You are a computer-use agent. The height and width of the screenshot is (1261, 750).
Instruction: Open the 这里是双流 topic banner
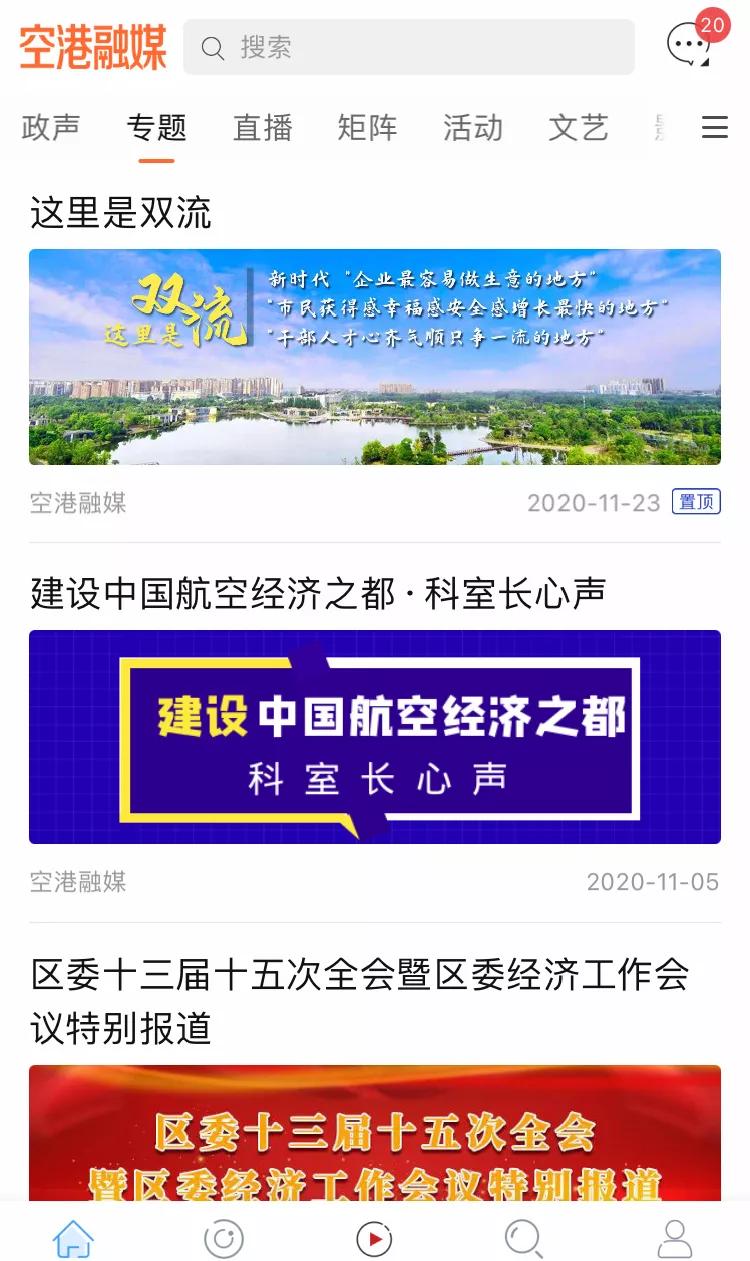[374, 356]
